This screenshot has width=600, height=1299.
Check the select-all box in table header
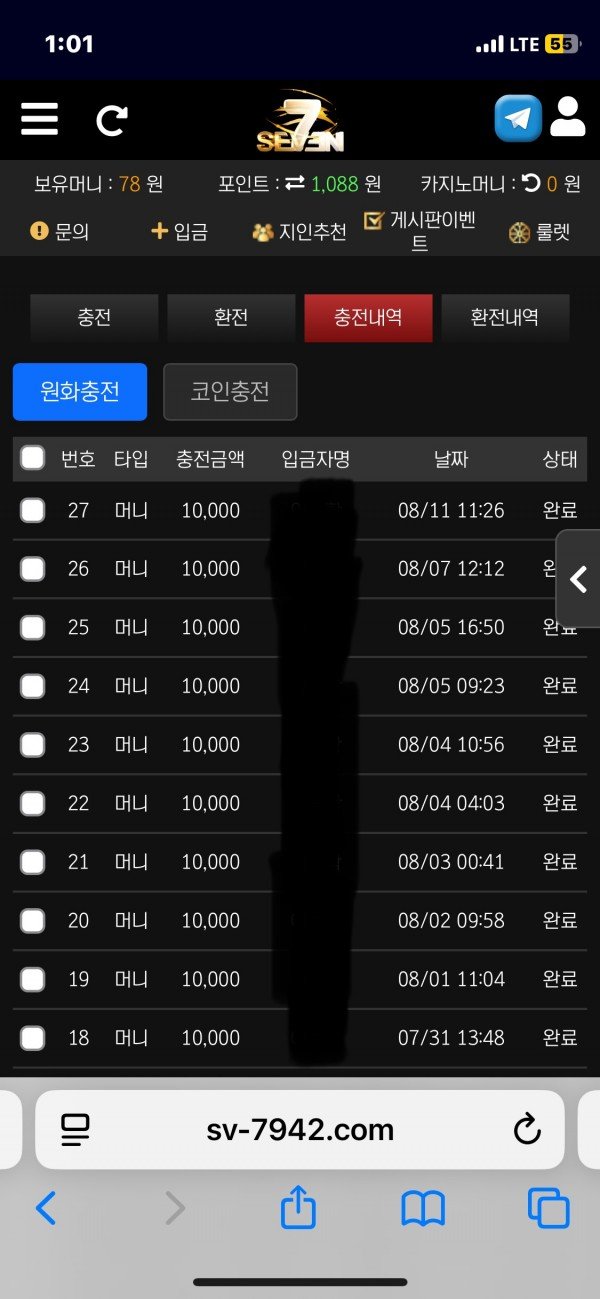pos(33,459)
